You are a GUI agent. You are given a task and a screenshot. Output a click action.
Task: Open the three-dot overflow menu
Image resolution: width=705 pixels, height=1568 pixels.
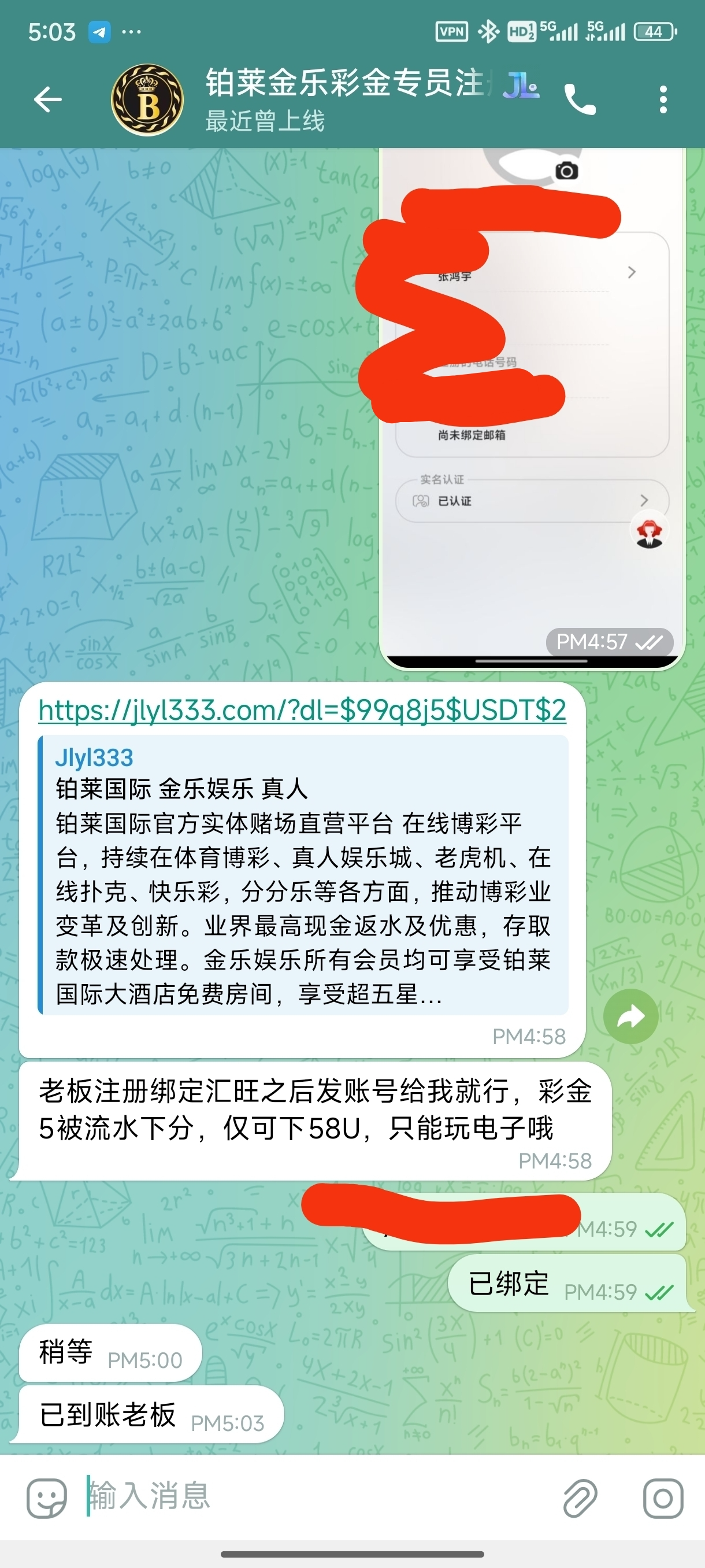(x=663, y=99)
